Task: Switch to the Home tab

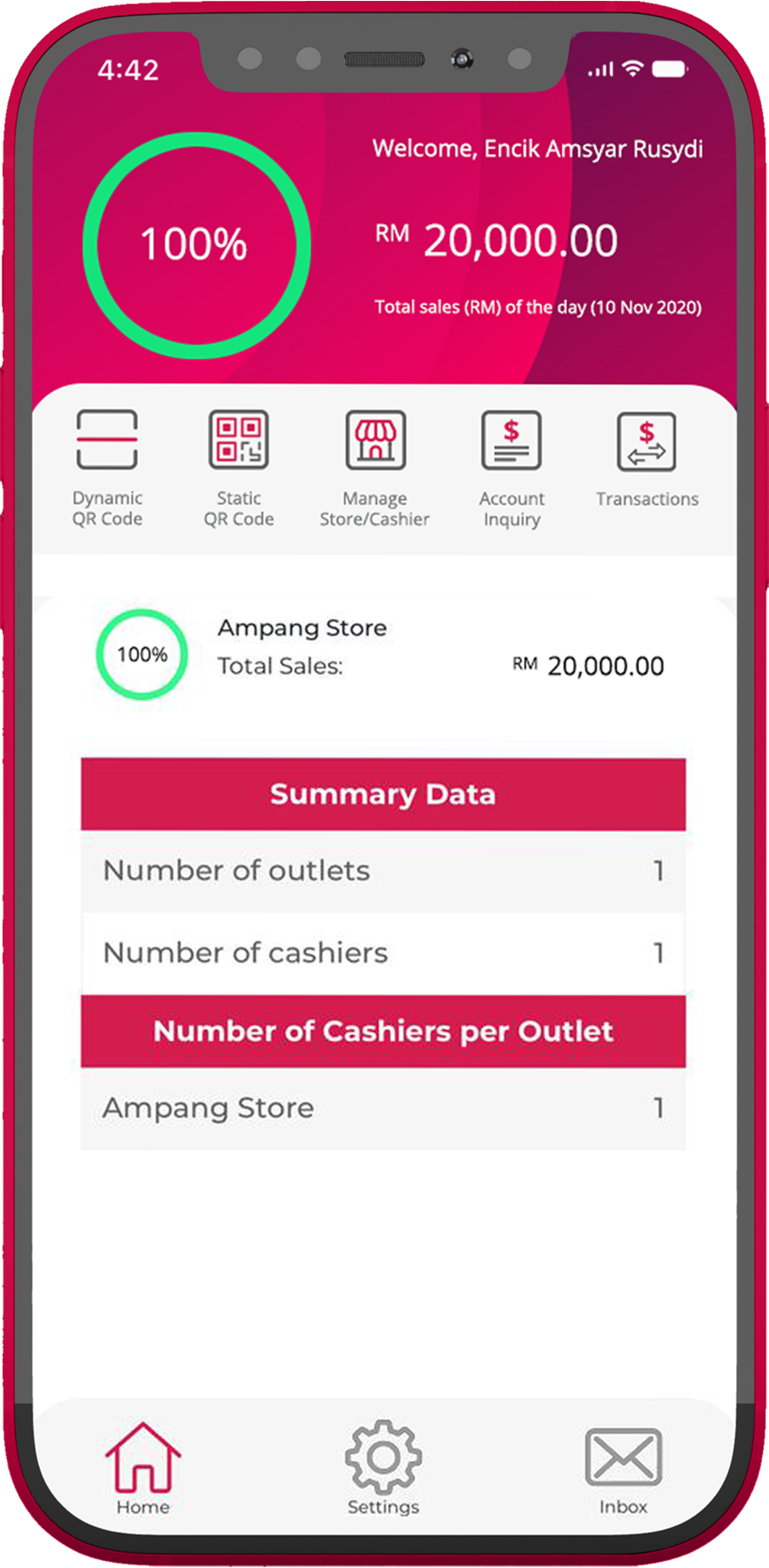Action: (142, 1469)
